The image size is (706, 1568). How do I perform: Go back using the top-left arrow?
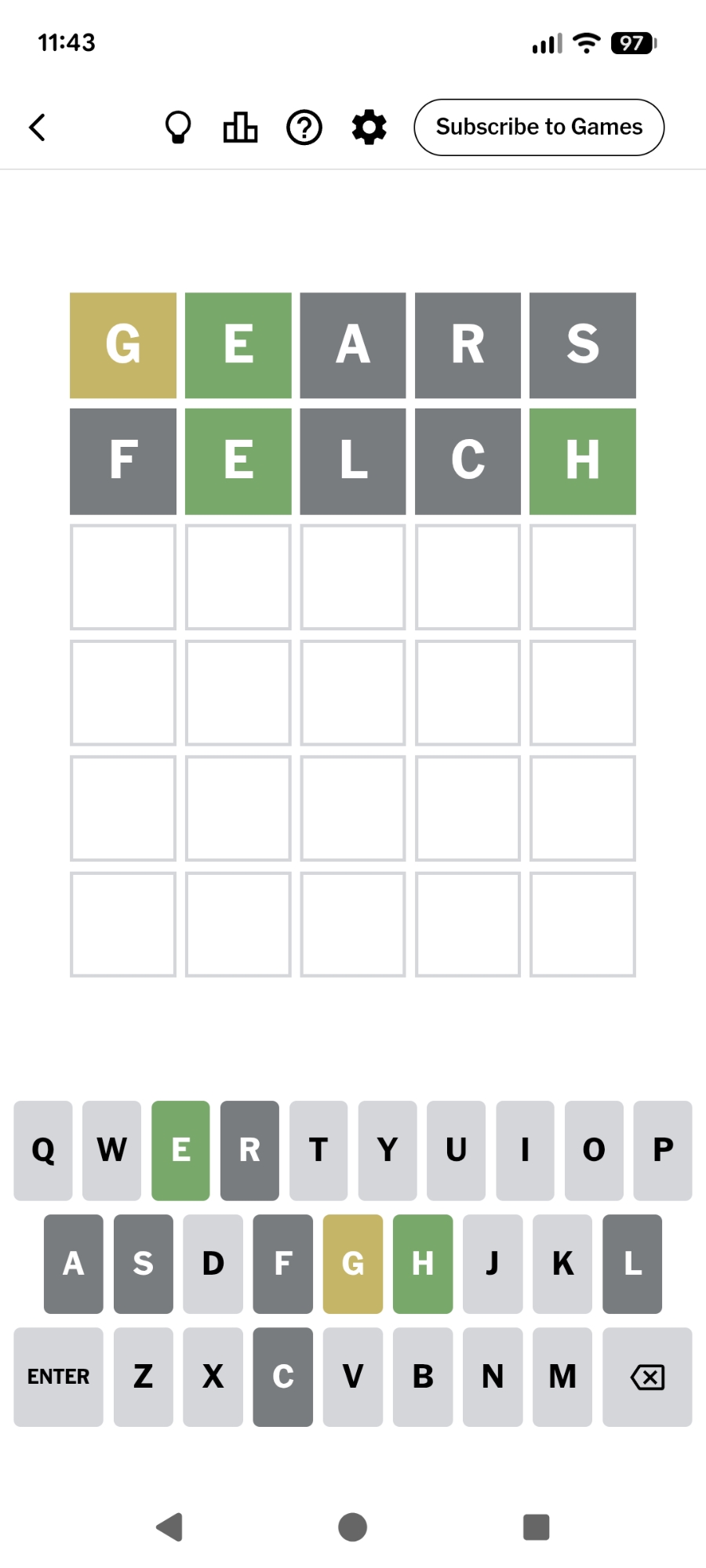coord(37,127)
